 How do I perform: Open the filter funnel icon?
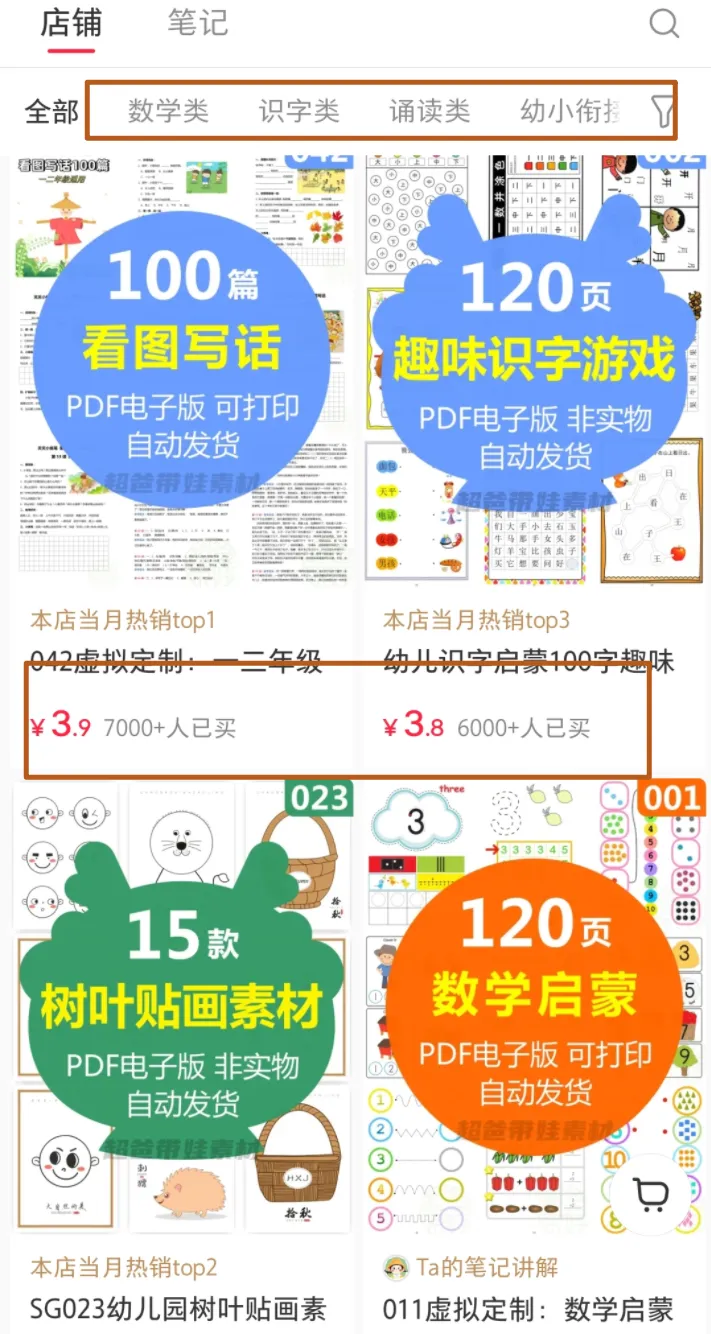[662, 111]
